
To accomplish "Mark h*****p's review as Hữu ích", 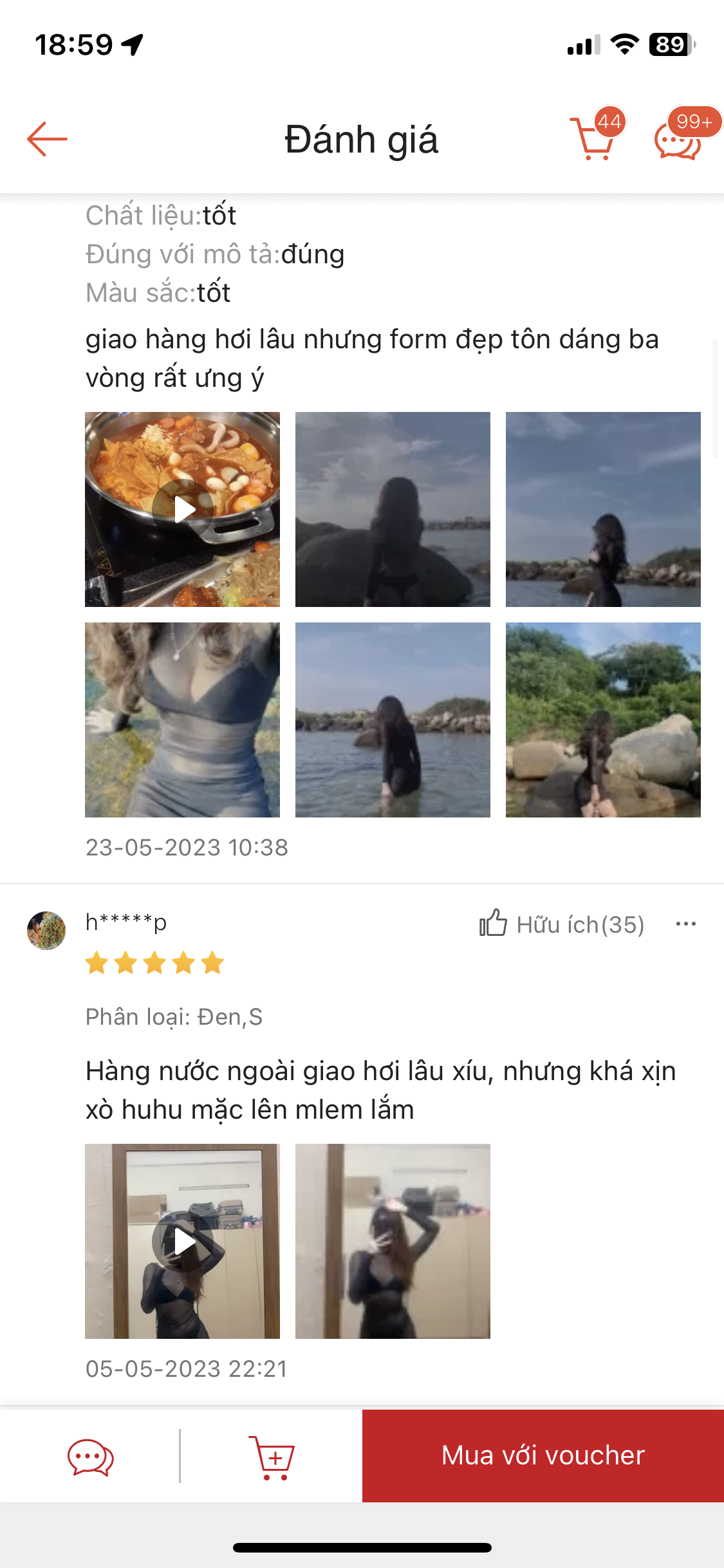I will (x=561, y=924).
